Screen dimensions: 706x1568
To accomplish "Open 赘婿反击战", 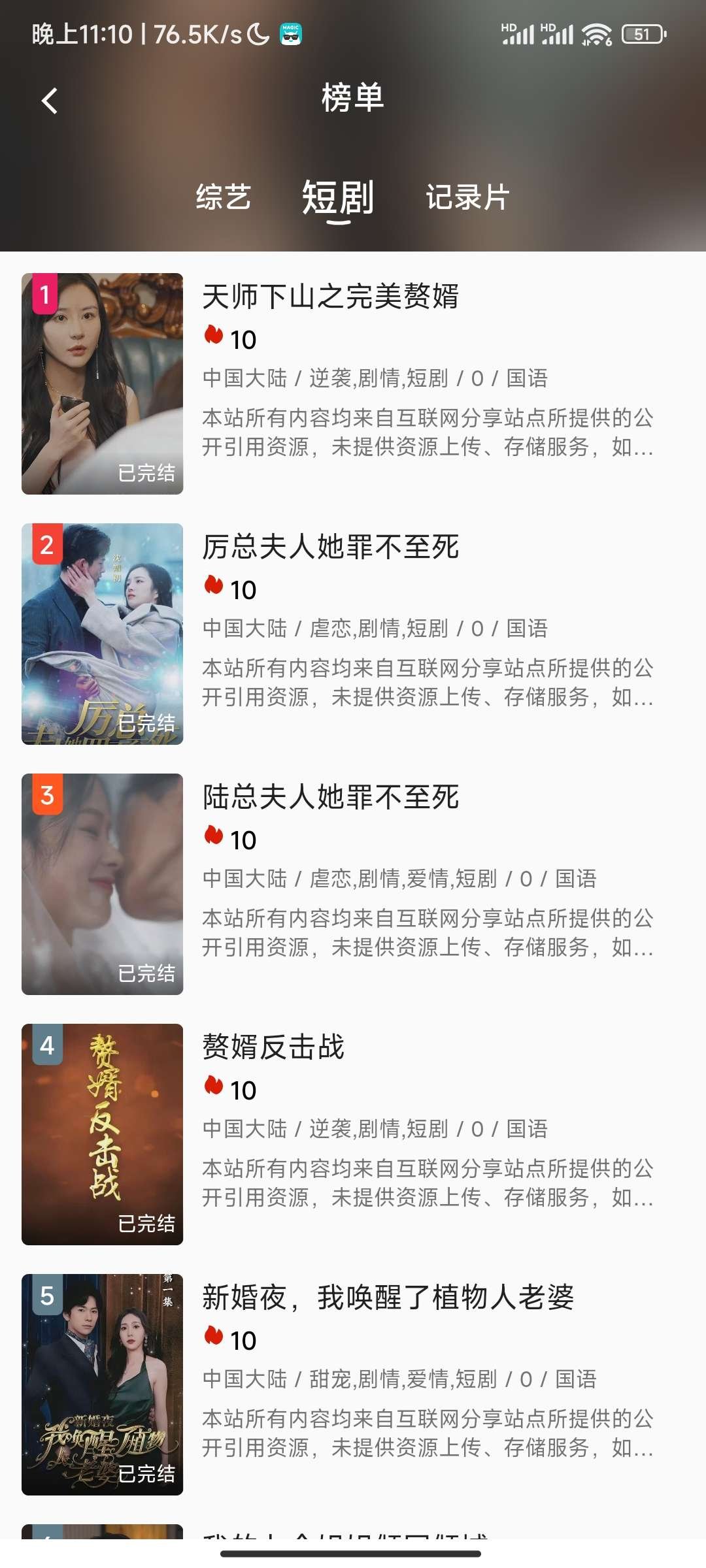I will click(273, 1047).
